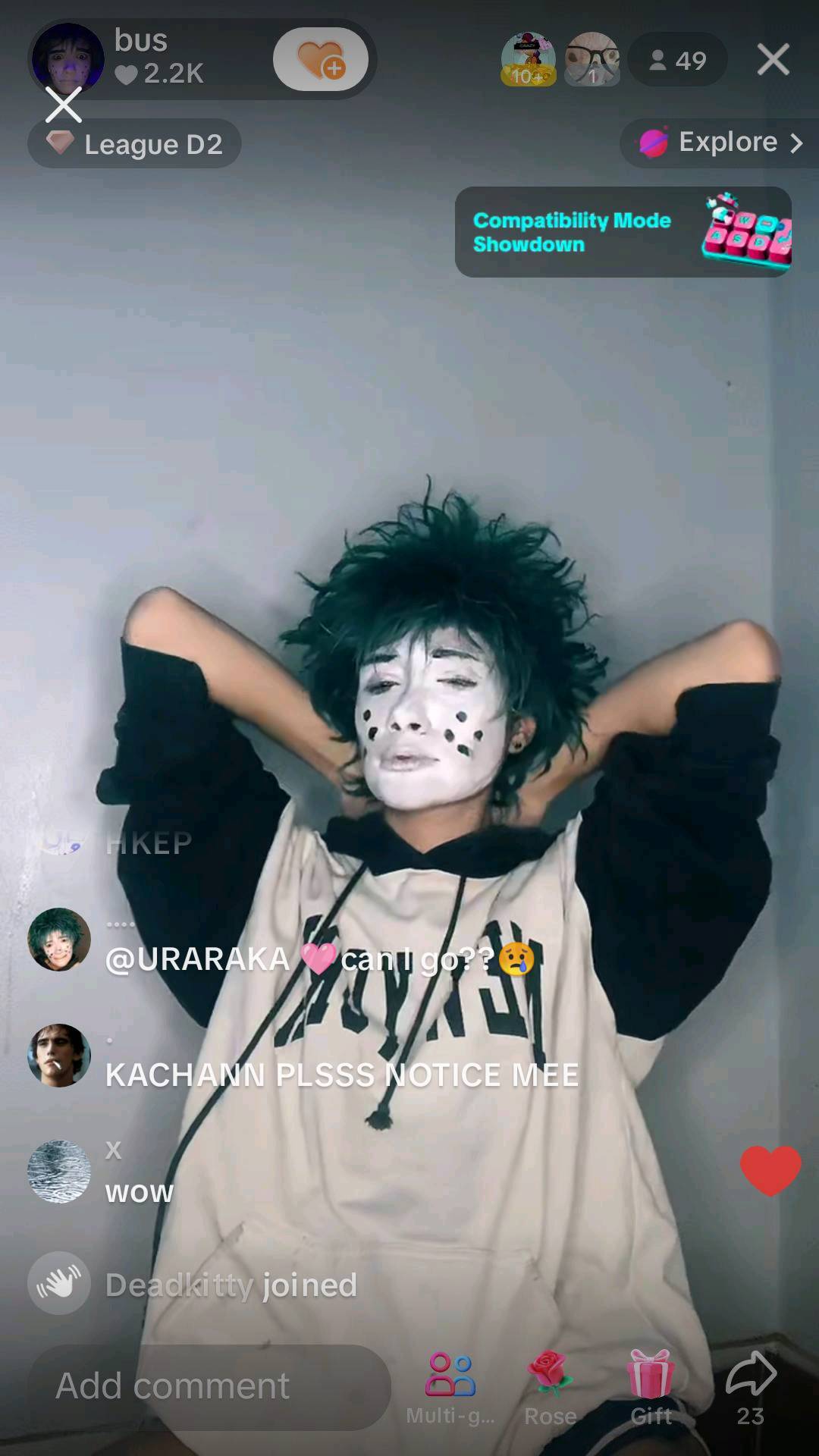View profile of the KACHANN commenter
The image size is (819, 1456).
59,1055
